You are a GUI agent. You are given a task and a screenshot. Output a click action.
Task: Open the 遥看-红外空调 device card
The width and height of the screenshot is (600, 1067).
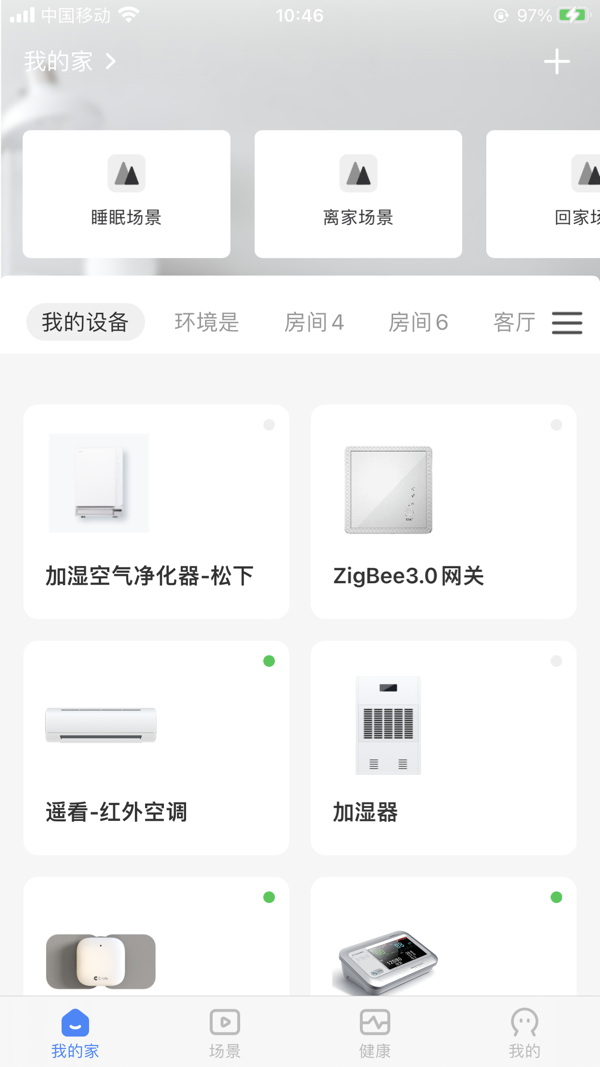[156, 747]
